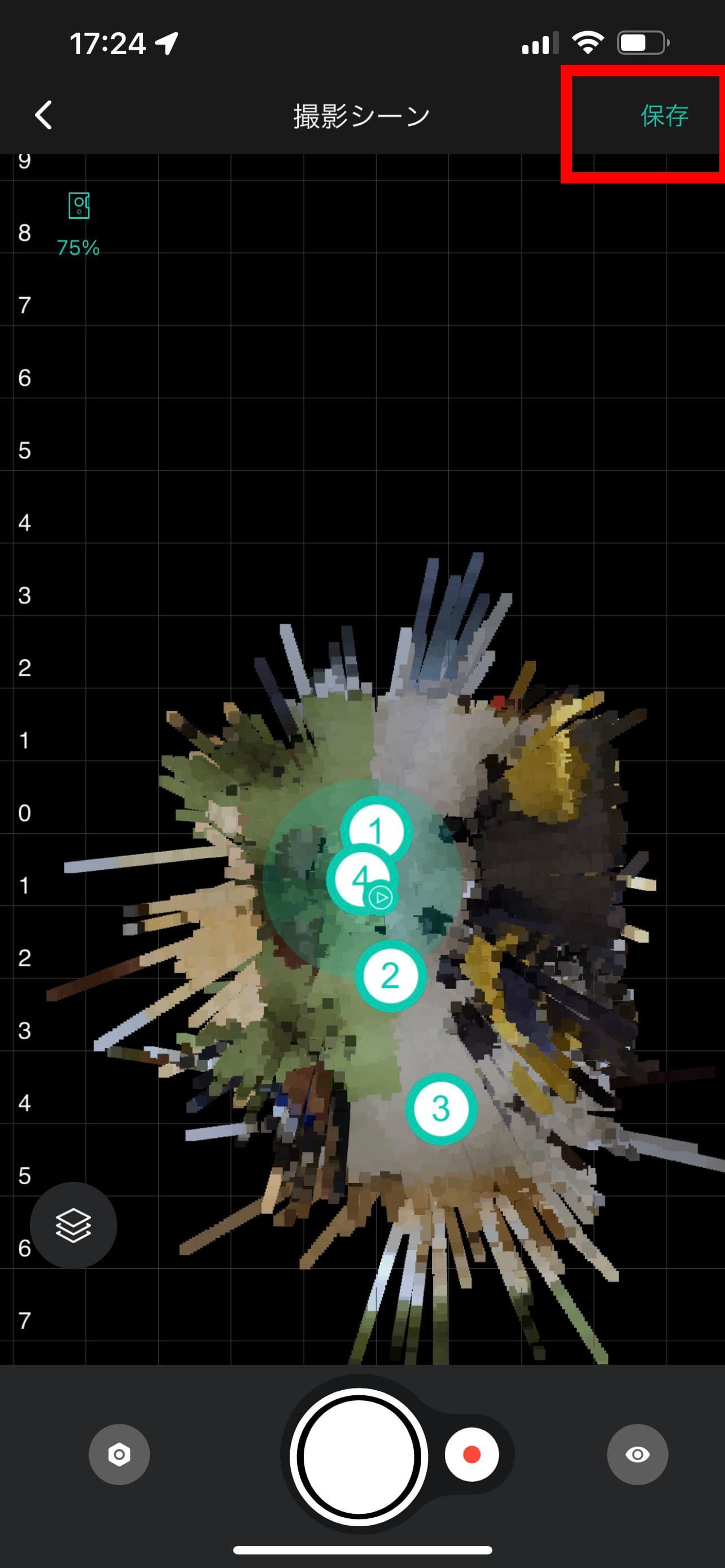
Task: Open the camera settings hexagon icon
Action: tap(119, 1455)
